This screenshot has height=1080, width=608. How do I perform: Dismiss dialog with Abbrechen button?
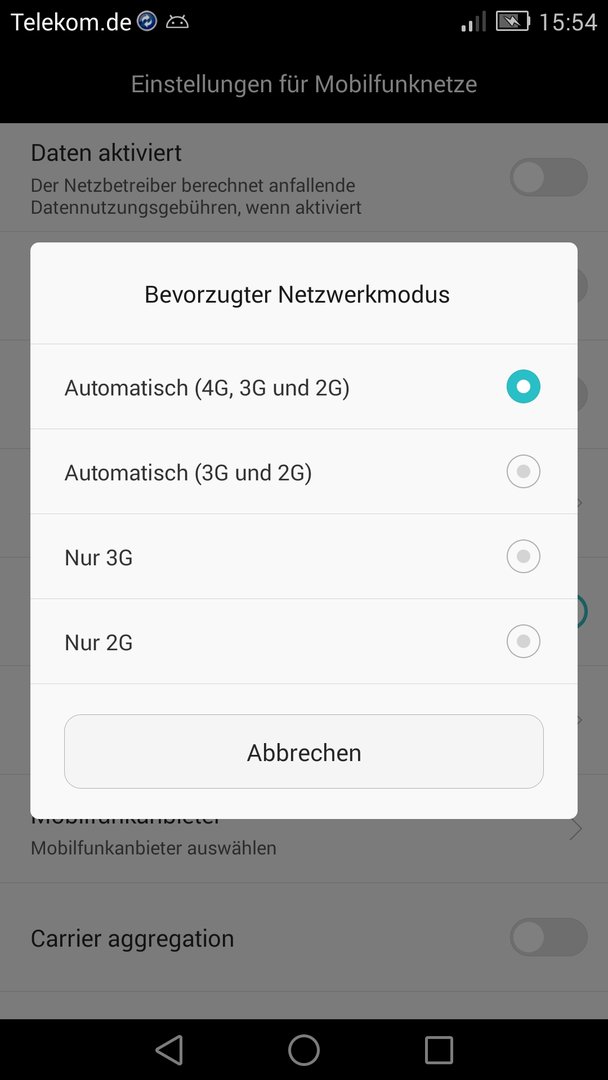click(304, 751)
